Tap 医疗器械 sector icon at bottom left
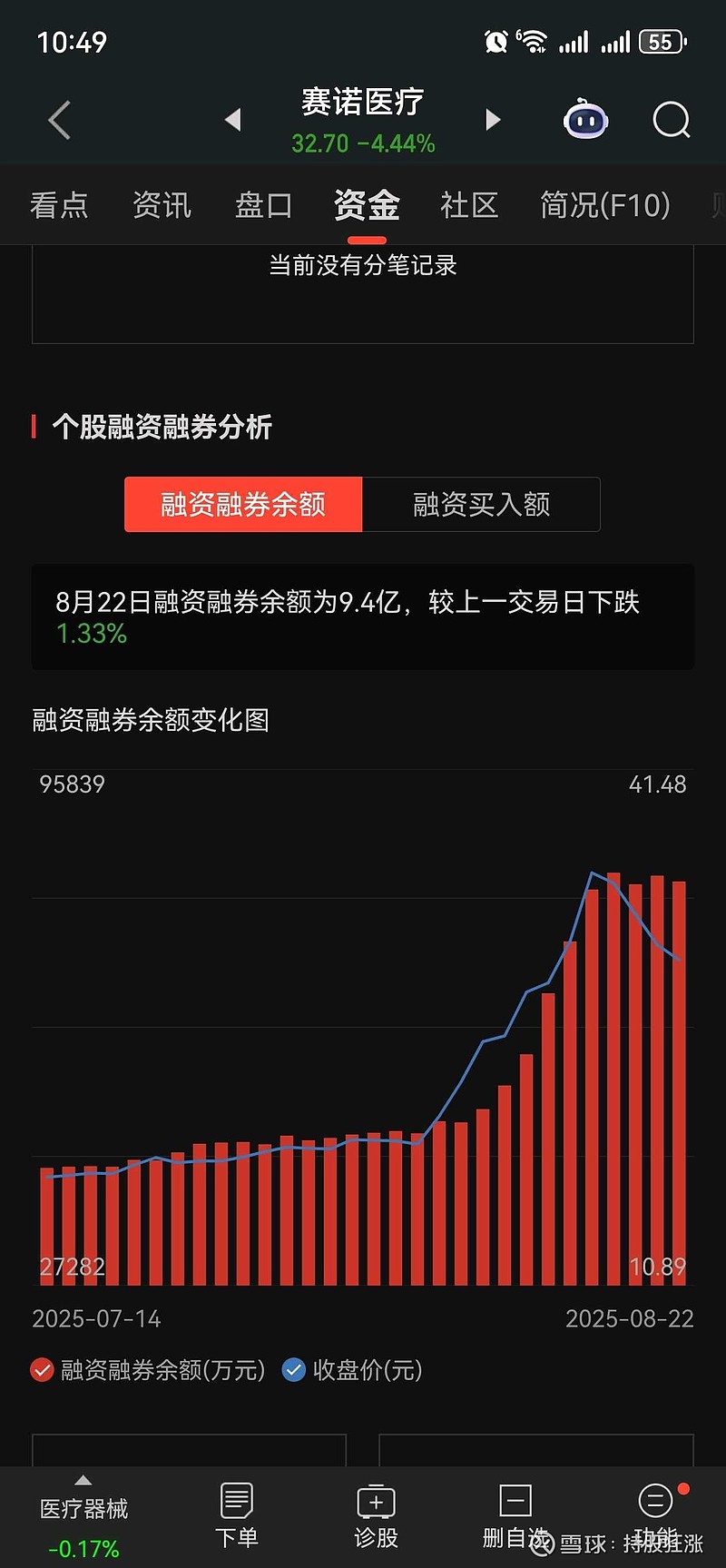Image resolution: width=726 pixels, height=1568 pixels. pyautogui.click(x=84, y=1507)
